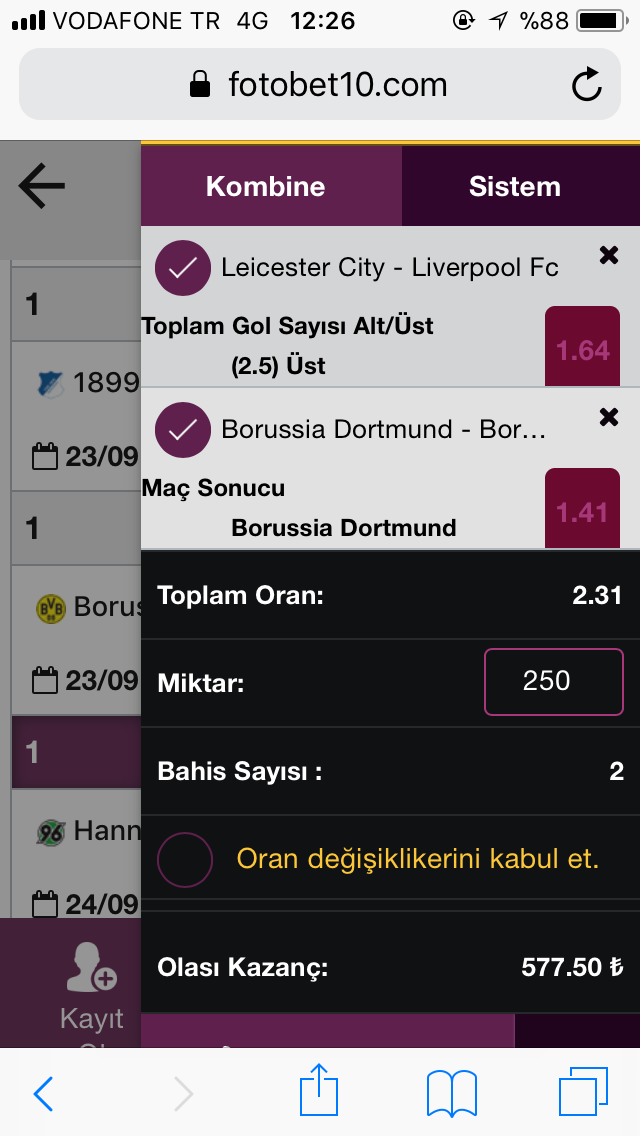Tap the 1.64 odds button

click(582, 349)
